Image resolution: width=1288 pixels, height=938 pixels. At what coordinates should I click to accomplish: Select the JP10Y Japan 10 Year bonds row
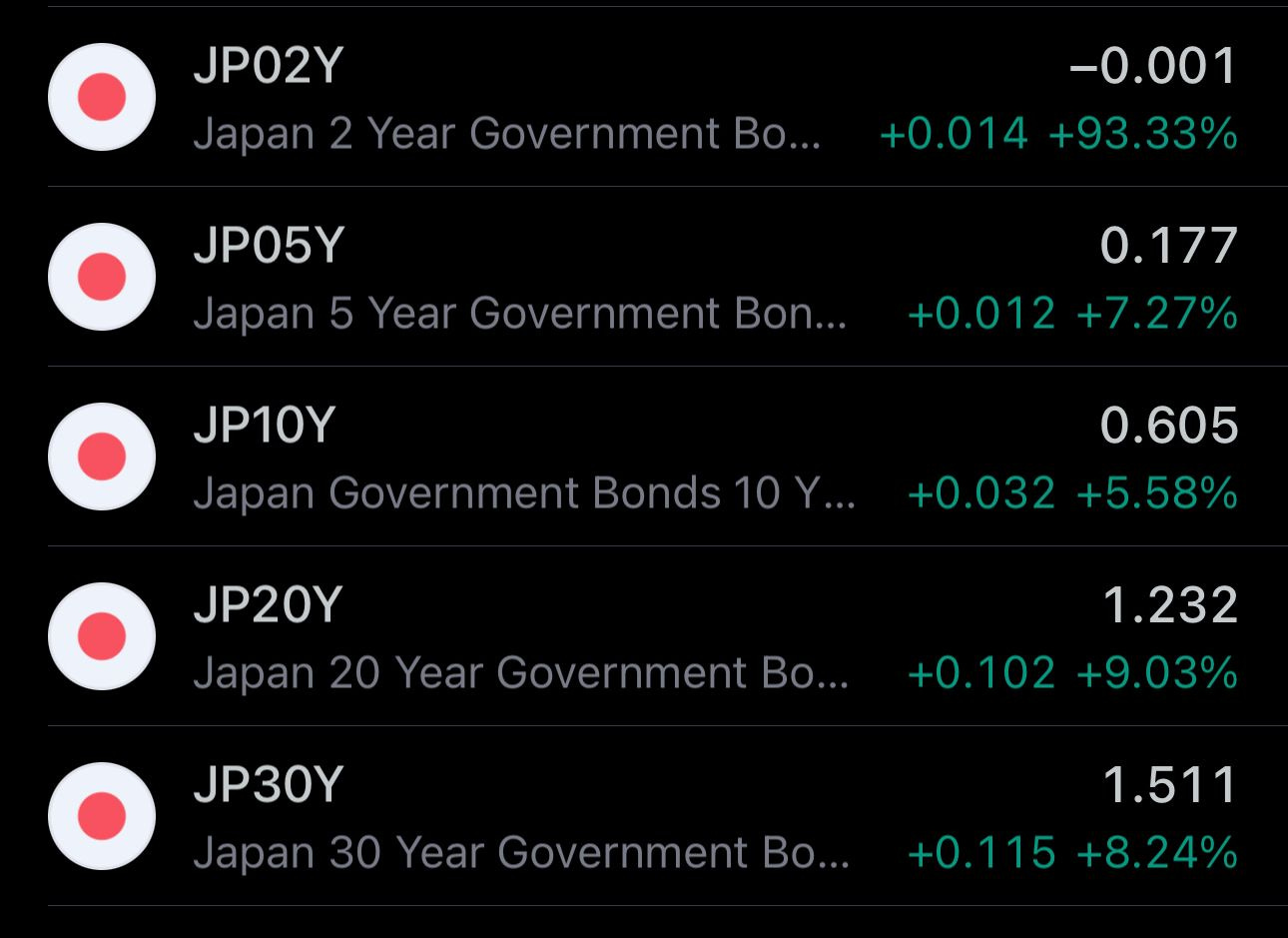pos(644,457)
